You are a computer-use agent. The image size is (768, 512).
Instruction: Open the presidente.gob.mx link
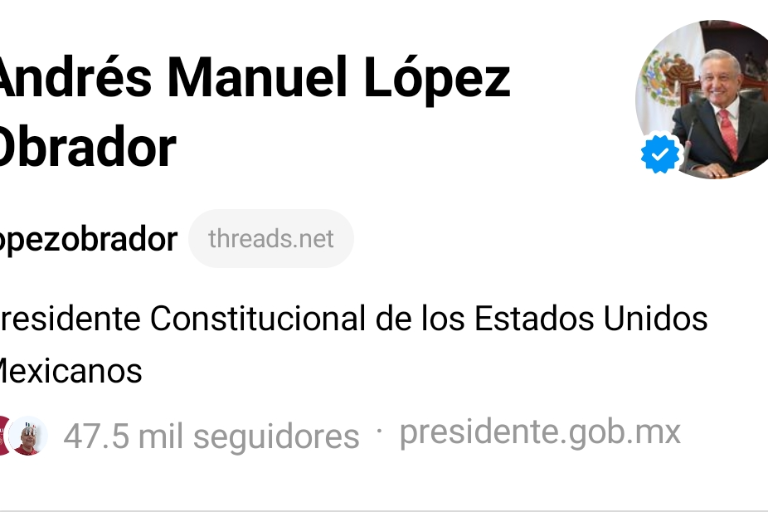pyautogui.click(x=539, y=432)
